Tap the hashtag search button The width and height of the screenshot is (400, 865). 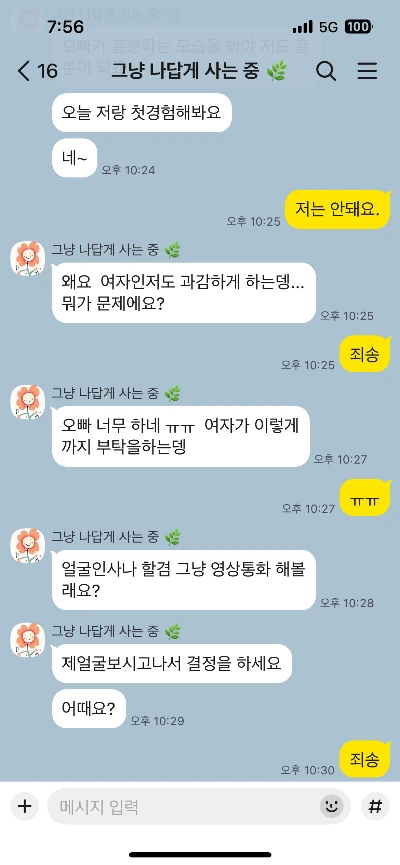point(375,807)
